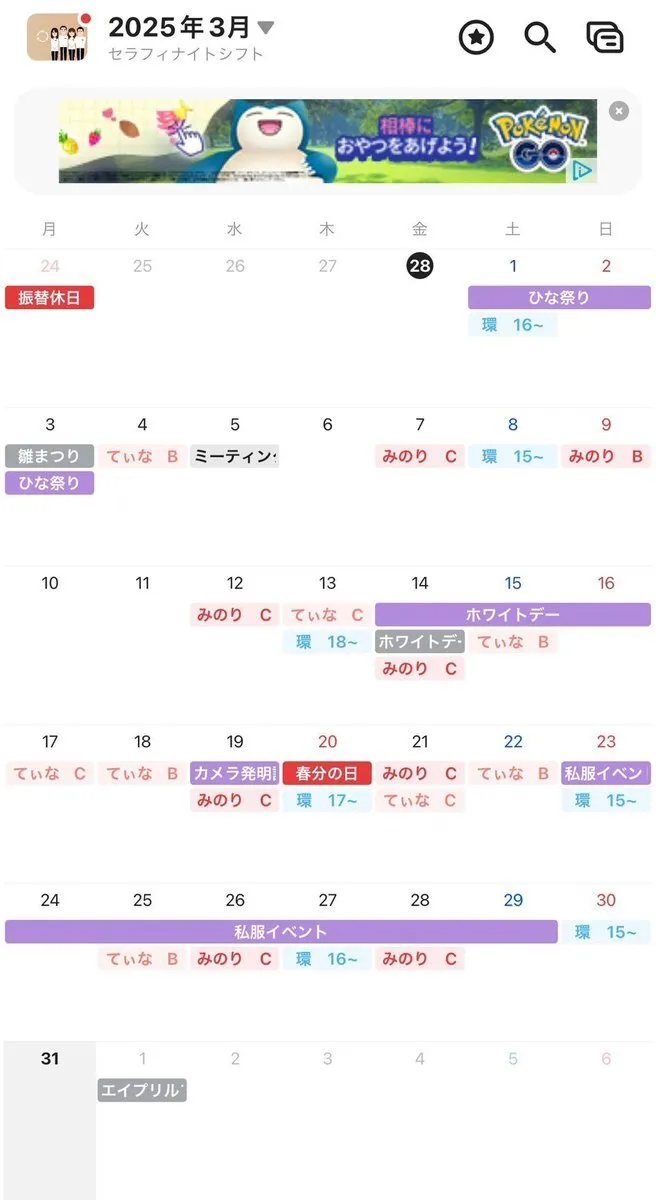Viewport: 656px width, 1200px height.
Task: Open the 振替休日 event on the 24th
Action: [50, 298]
